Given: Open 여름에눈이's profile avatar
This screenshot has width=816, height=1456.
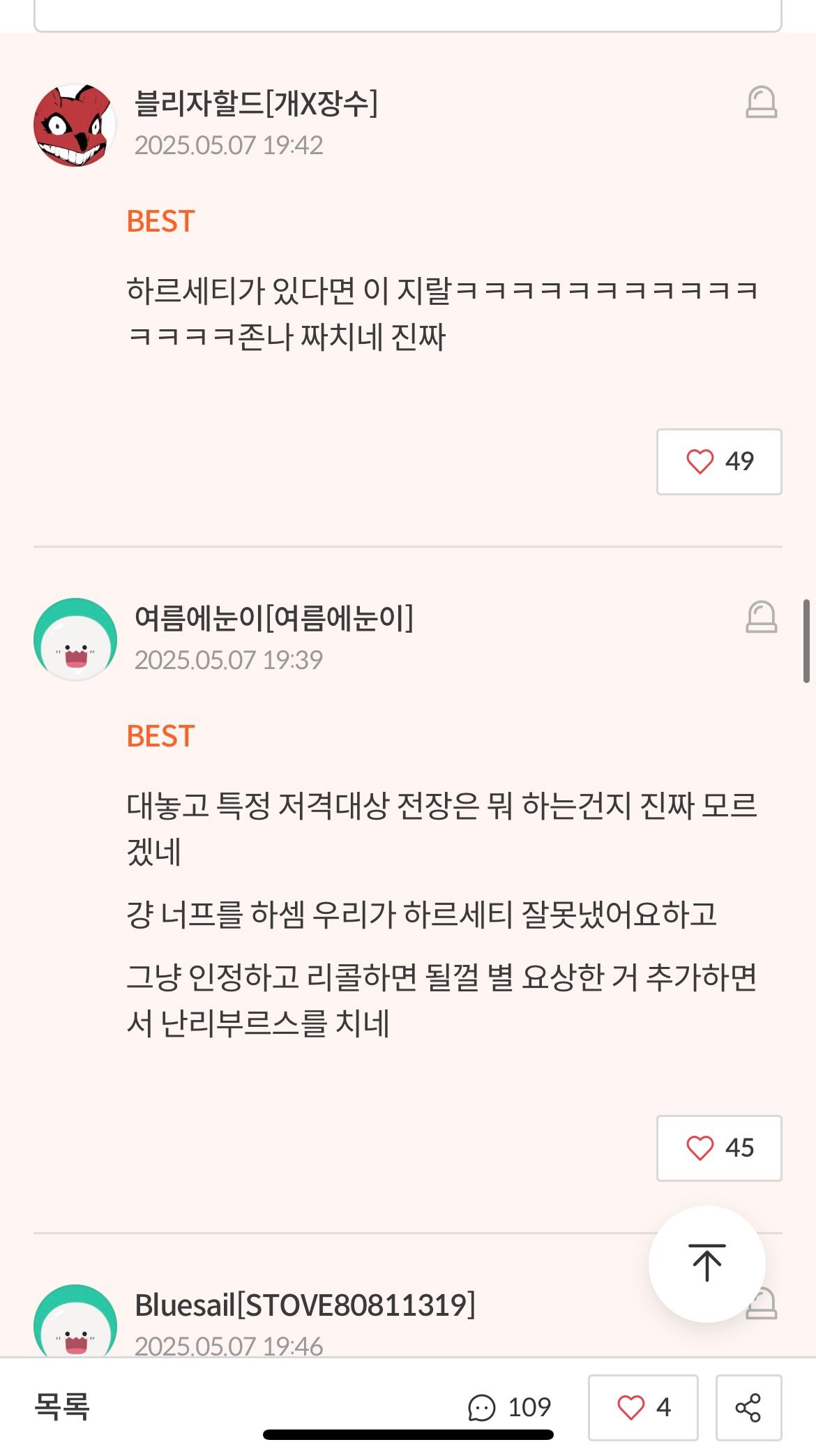Looking at the screenshot, I should click(75, 639).
